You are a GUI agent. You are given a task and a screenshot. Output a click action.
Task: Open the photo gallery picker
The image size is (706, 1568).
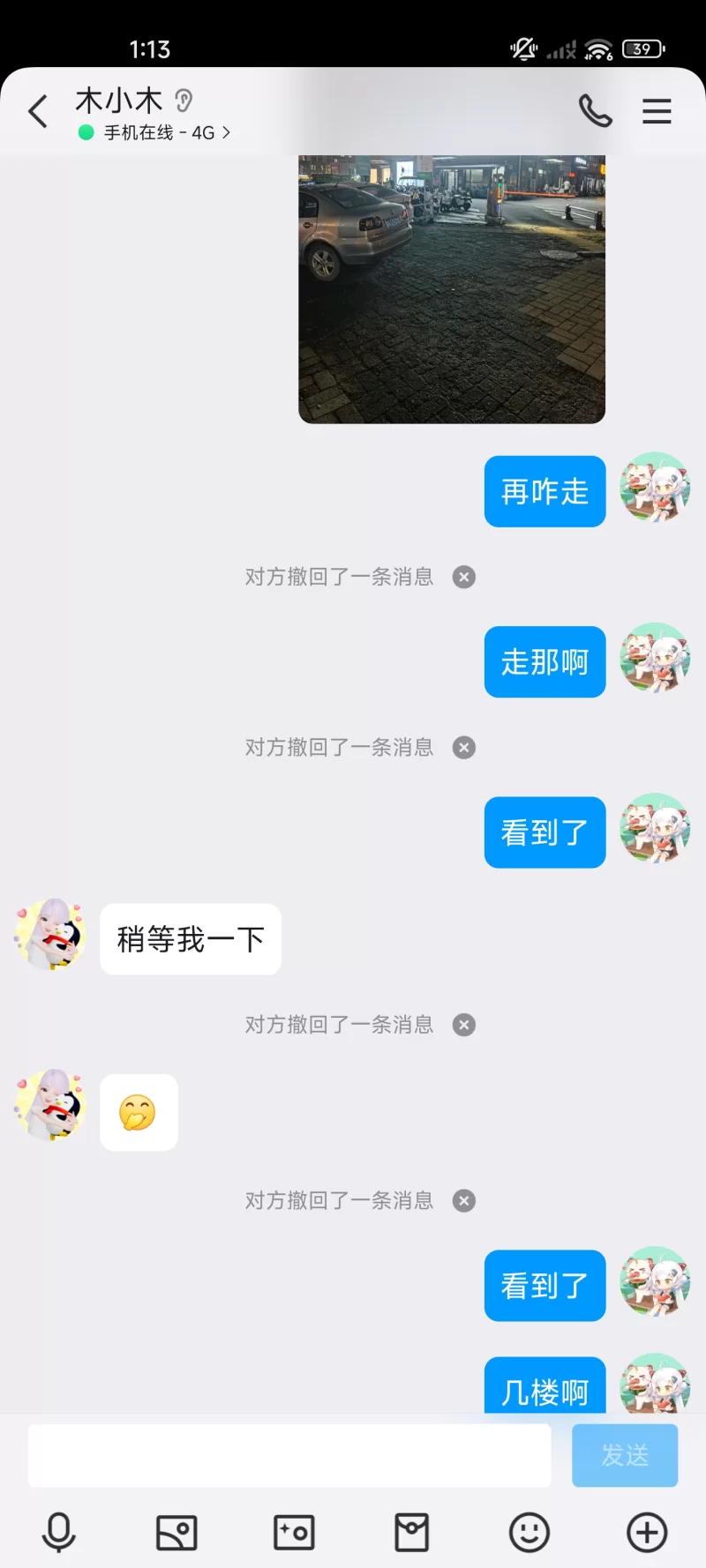(x=176, y=1533)
